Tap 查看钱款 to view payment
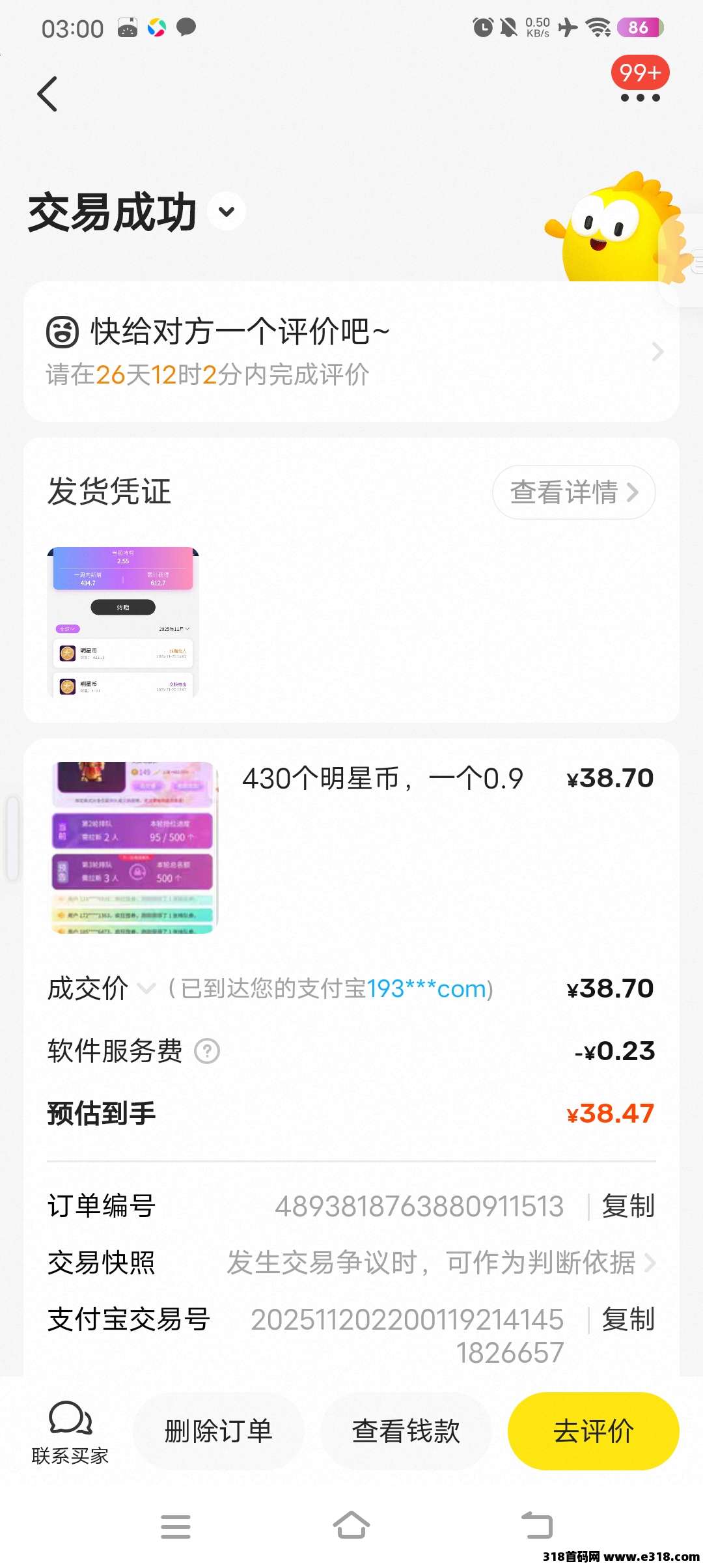703x1568 pixels. pos(406,1431)
